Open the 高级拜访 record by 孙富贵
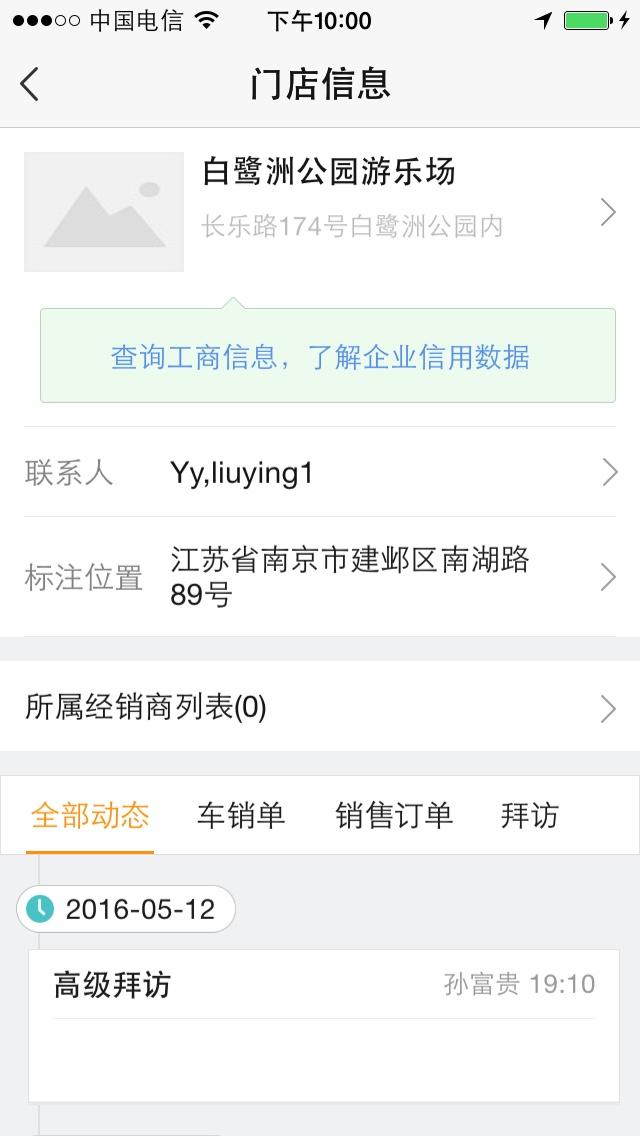 click(x=323, y=1025)
